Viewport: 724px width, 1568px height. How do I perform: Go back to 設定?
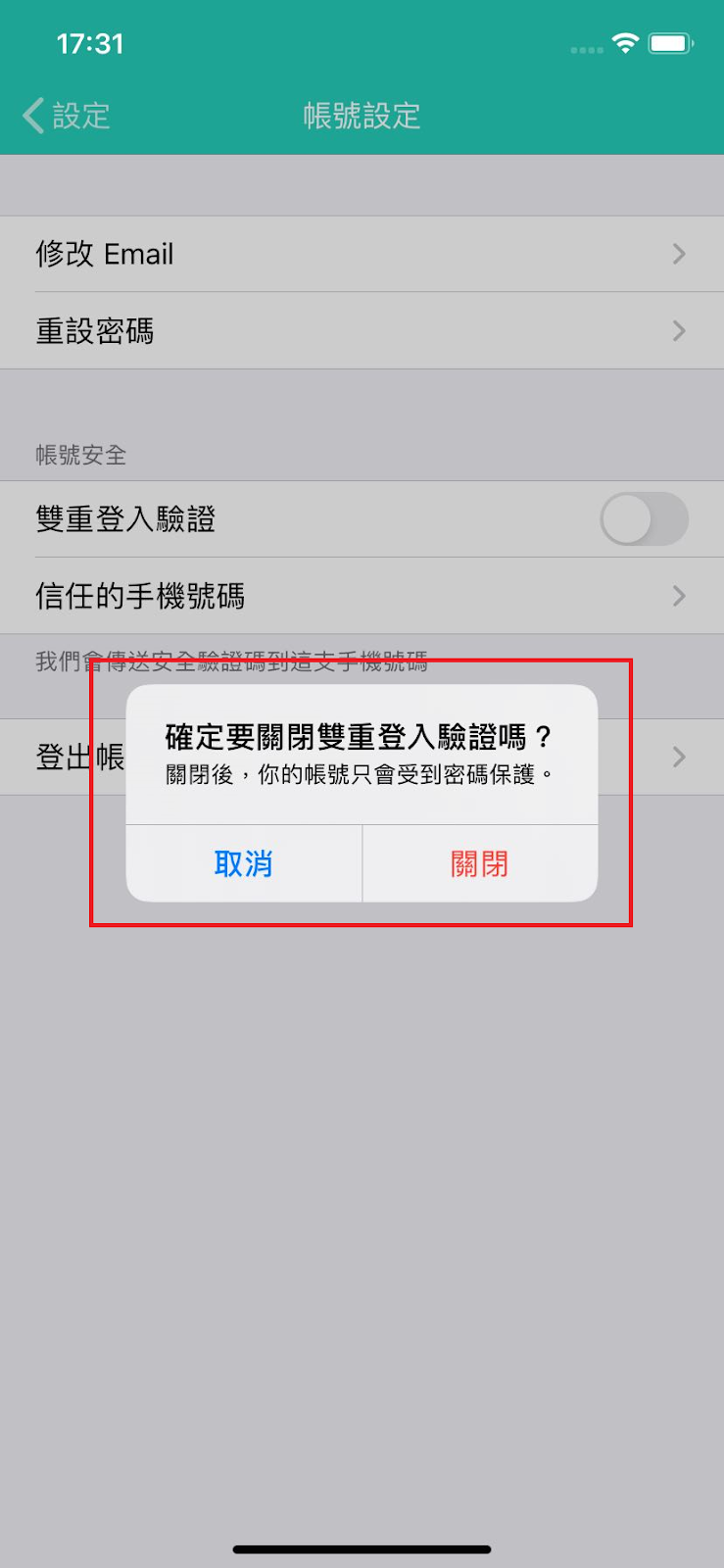[x=67, y=116]
